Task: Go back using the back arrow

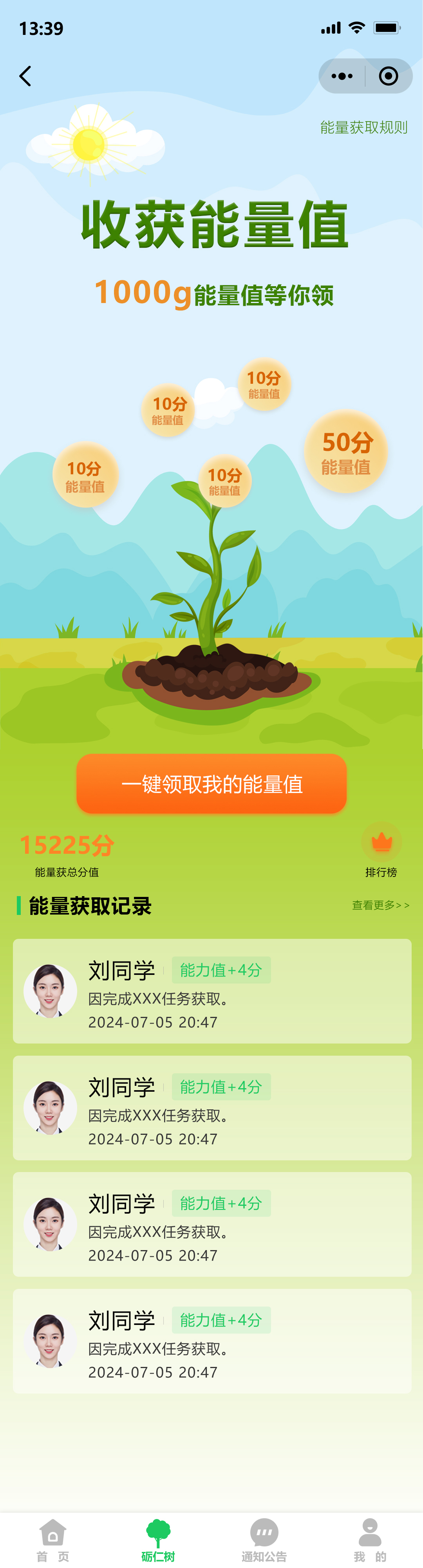Action: point(25,76)
